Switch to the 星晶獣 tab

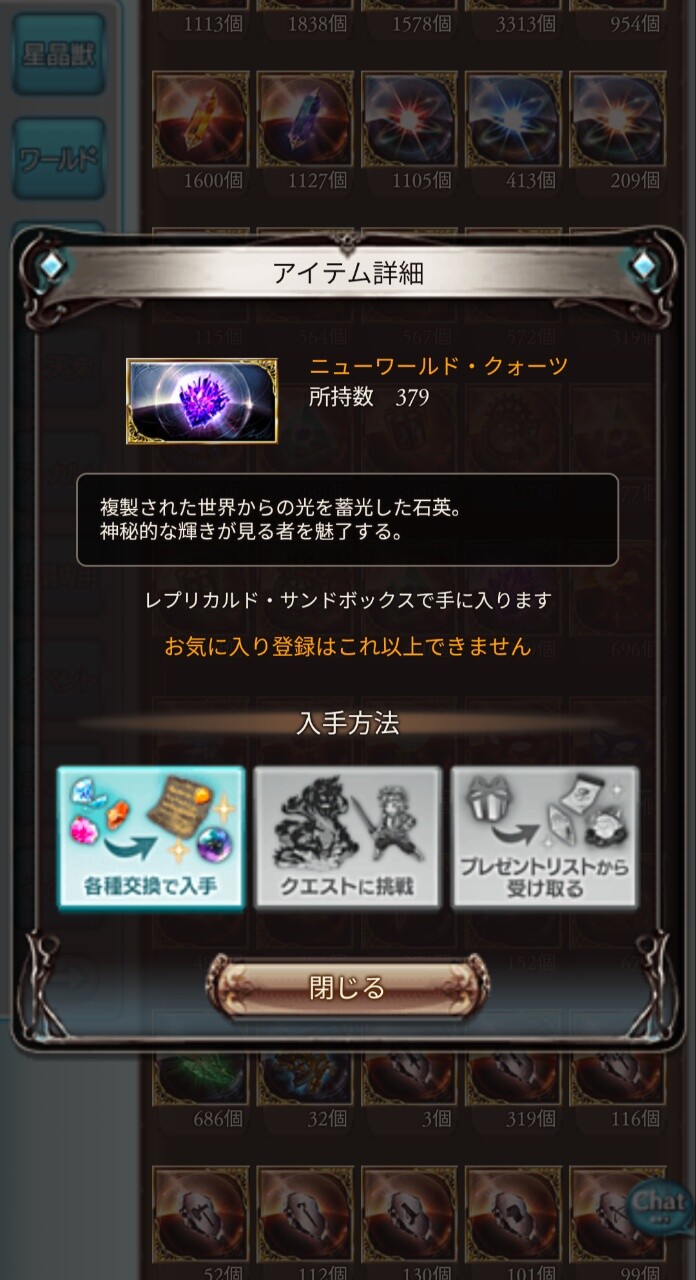59,55
